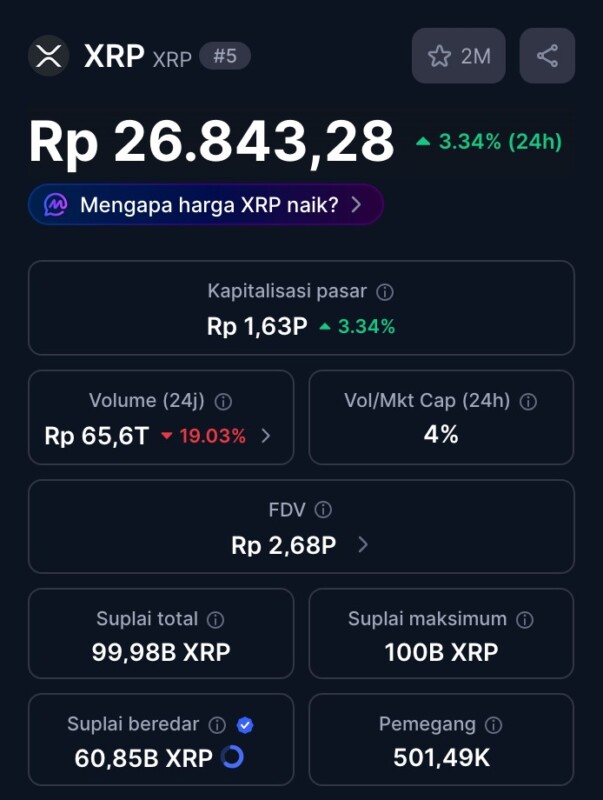Add XRP to watchlist with star button
The image size is (603, 800).
coord(459,56)
